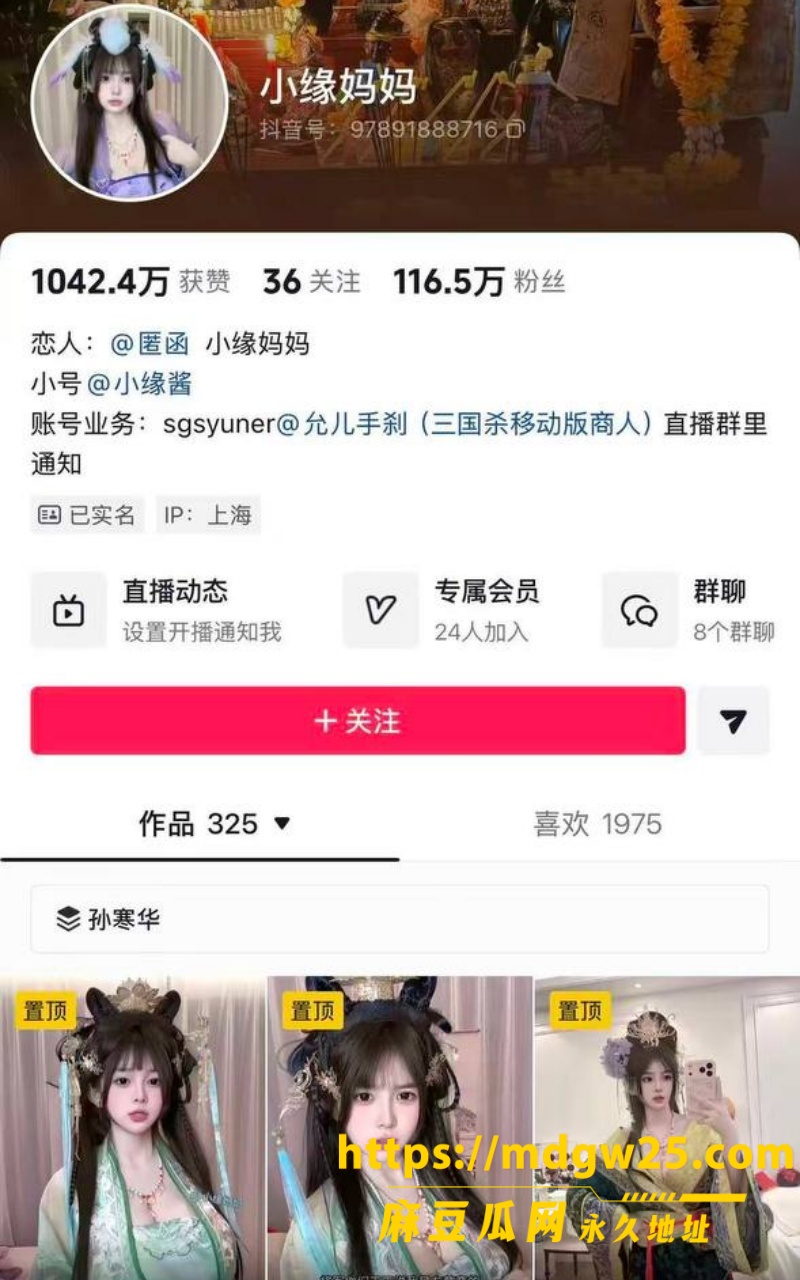Open the send message arrow button

click(733, 720)
